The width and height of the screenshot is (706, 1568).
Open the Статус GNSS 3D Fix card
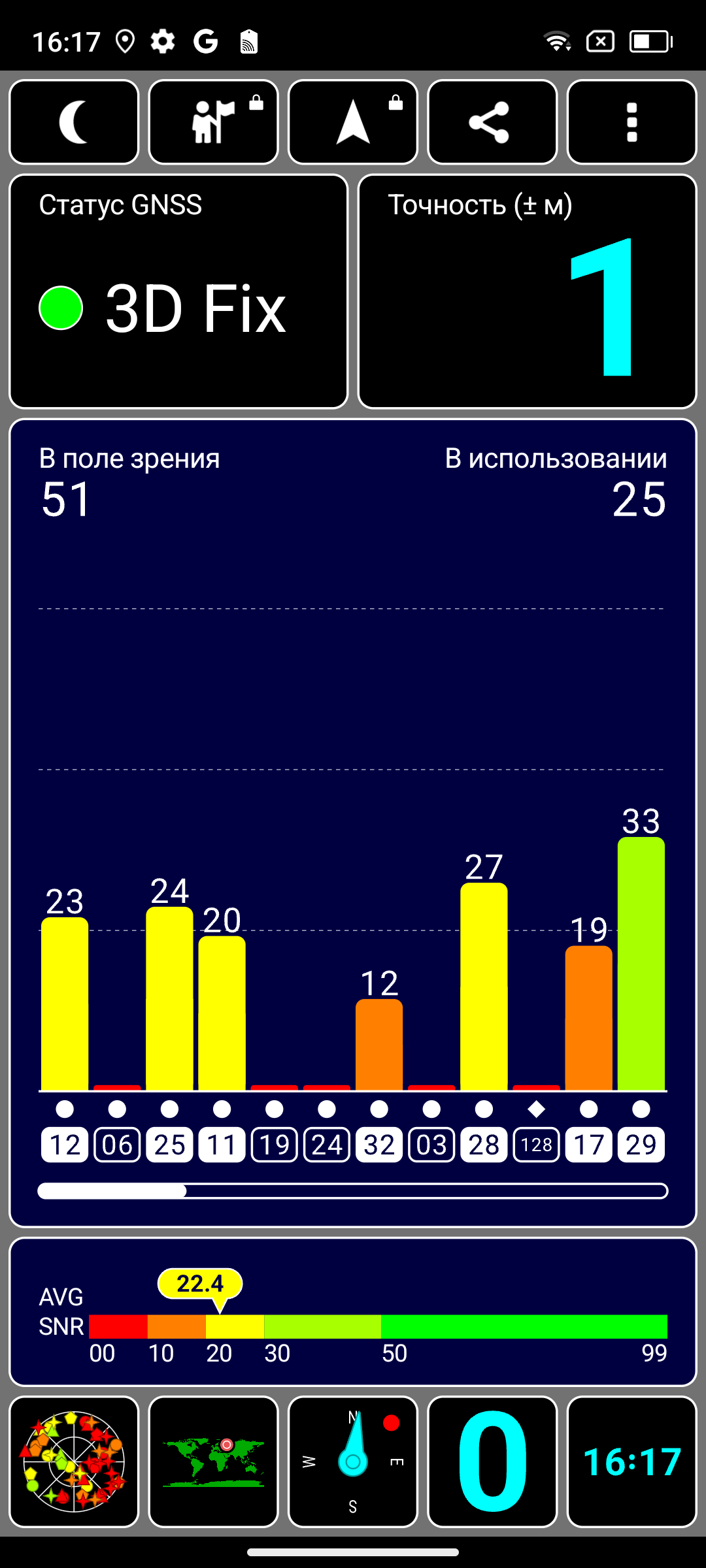pyautogui.click(x=178, y=291)
